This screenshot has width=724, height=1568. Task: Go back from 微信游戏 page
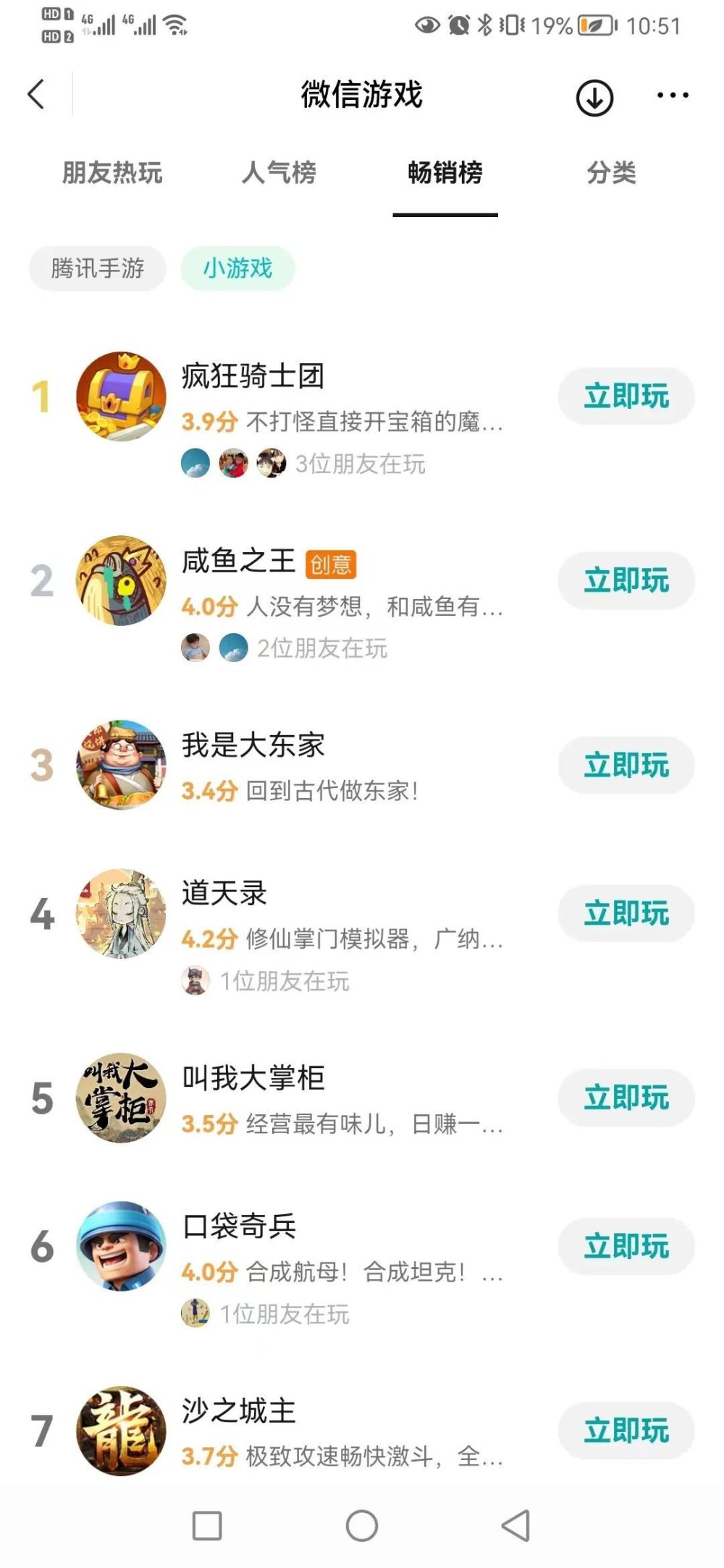(36, 95)
